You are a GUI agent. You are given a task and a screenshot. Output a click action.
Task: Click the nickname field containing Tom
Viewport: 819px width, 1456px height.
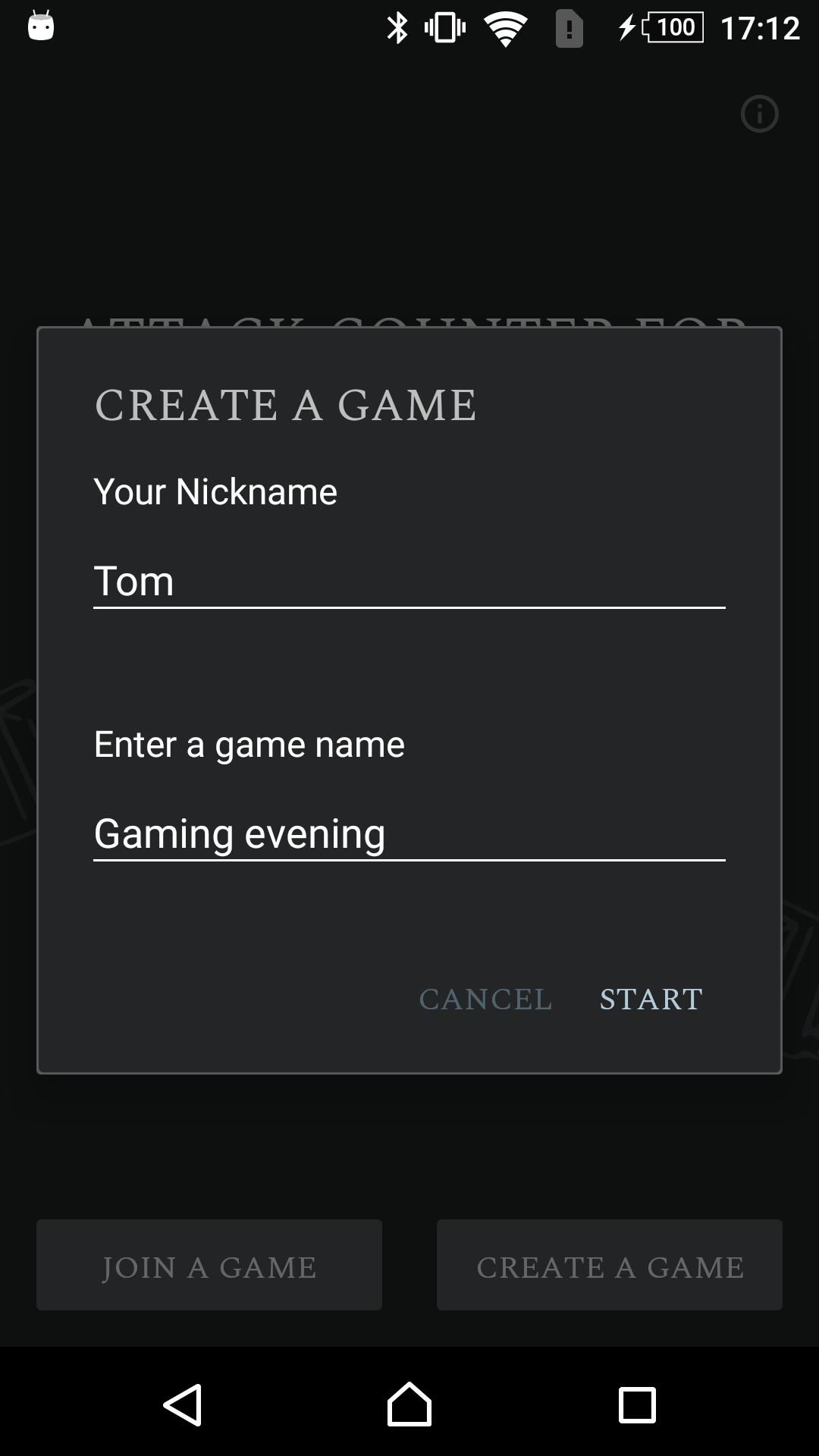(x=409, y=582)
